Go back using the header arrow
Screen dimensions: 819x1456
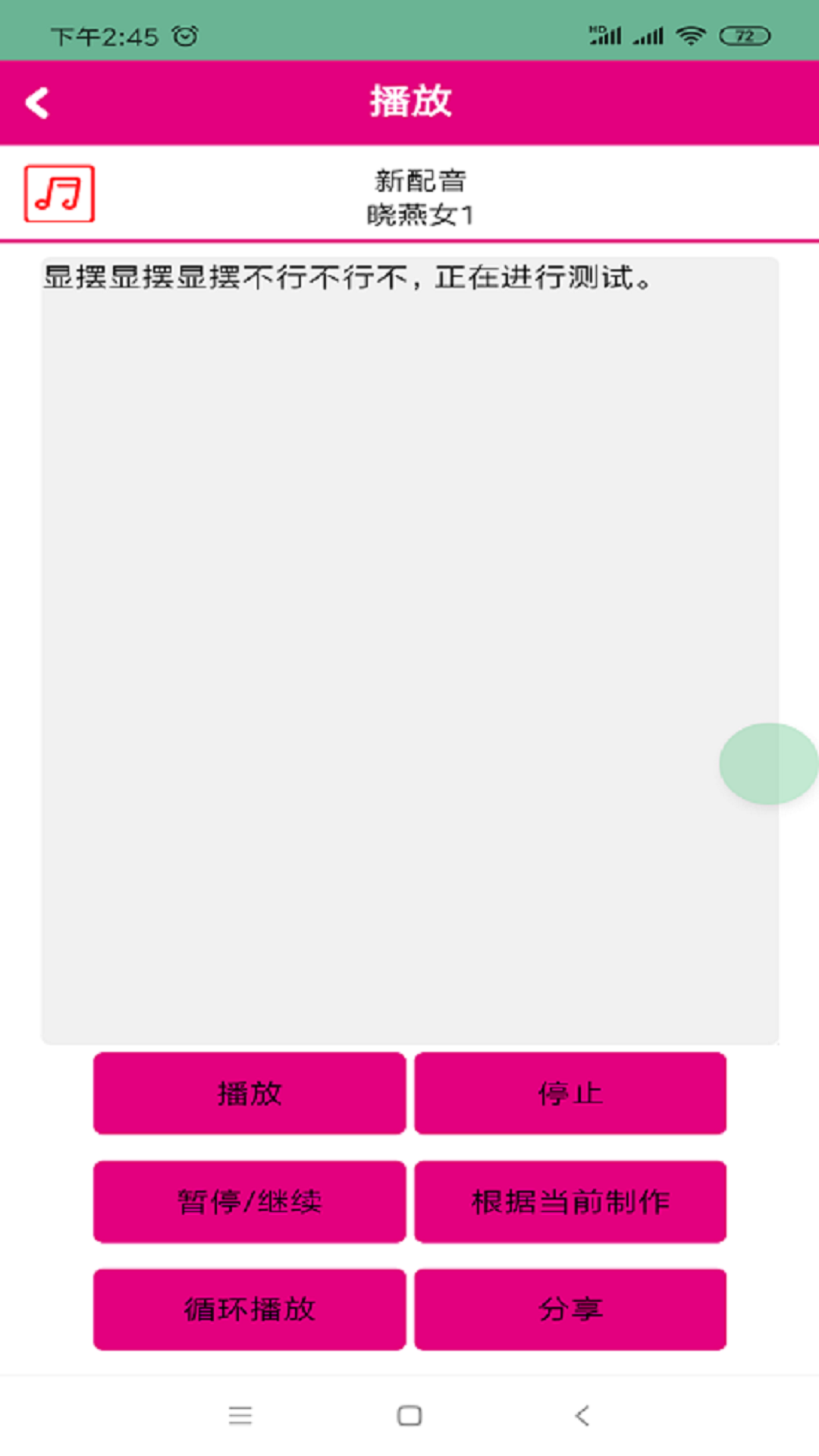pos(37,103)
